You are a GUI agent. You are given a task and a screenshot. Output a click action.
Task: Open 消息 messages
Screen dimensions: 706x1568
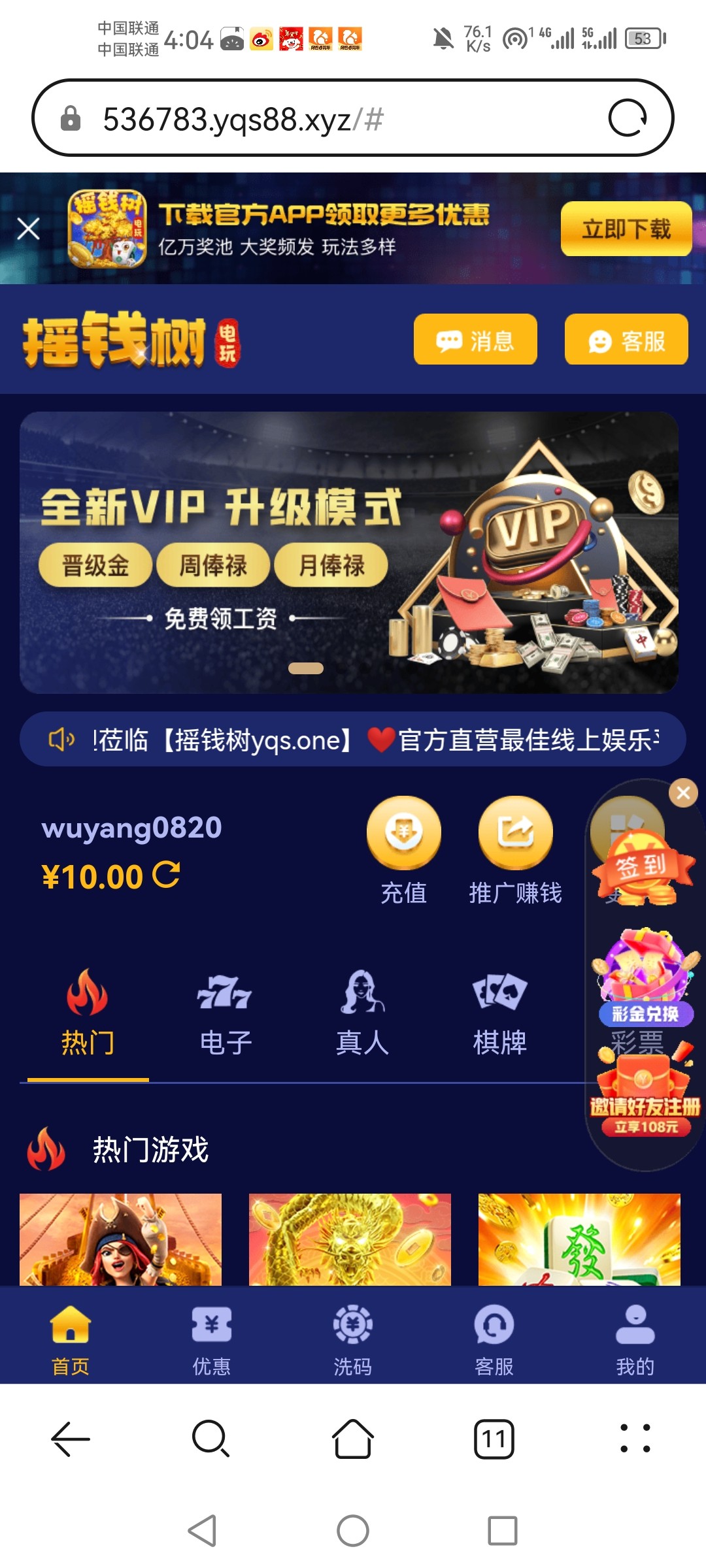coord(475,340)
